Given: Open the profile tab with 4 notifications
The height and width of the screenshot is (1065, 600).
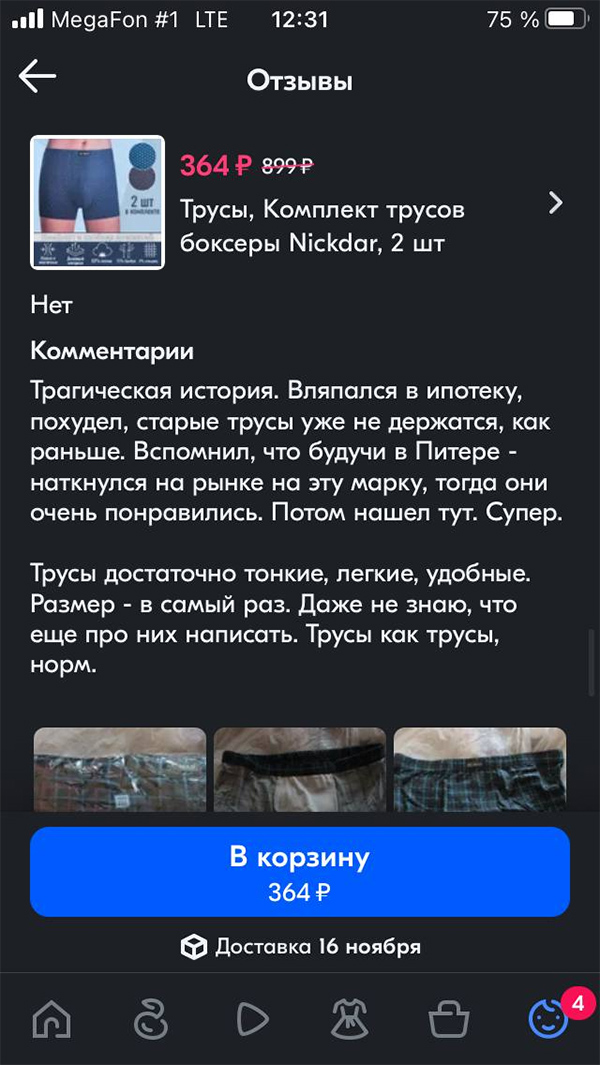Looking at the screenshot, I should (548, 1019).
